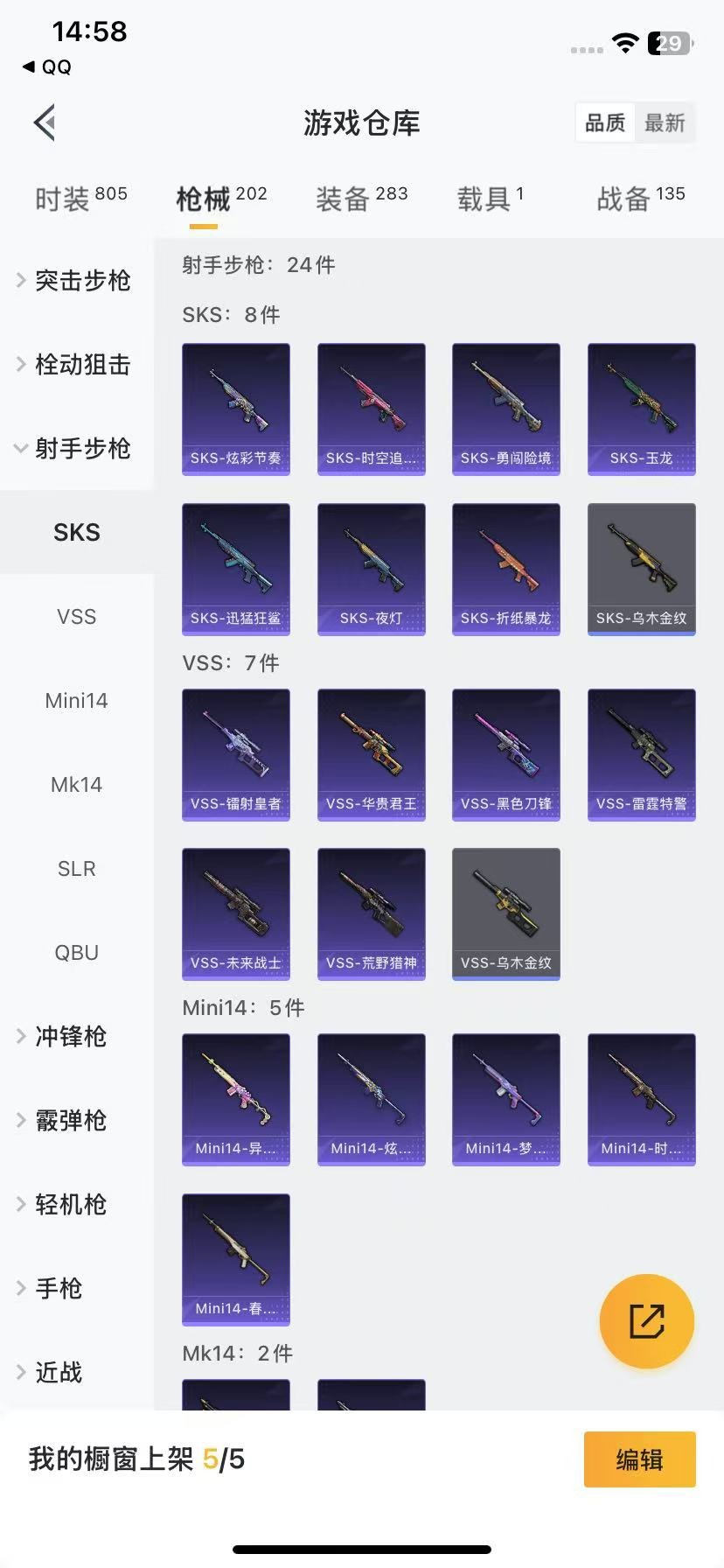Open the SKS-玉龙 skin tile

pyautogui.click(x=642, y=409)
